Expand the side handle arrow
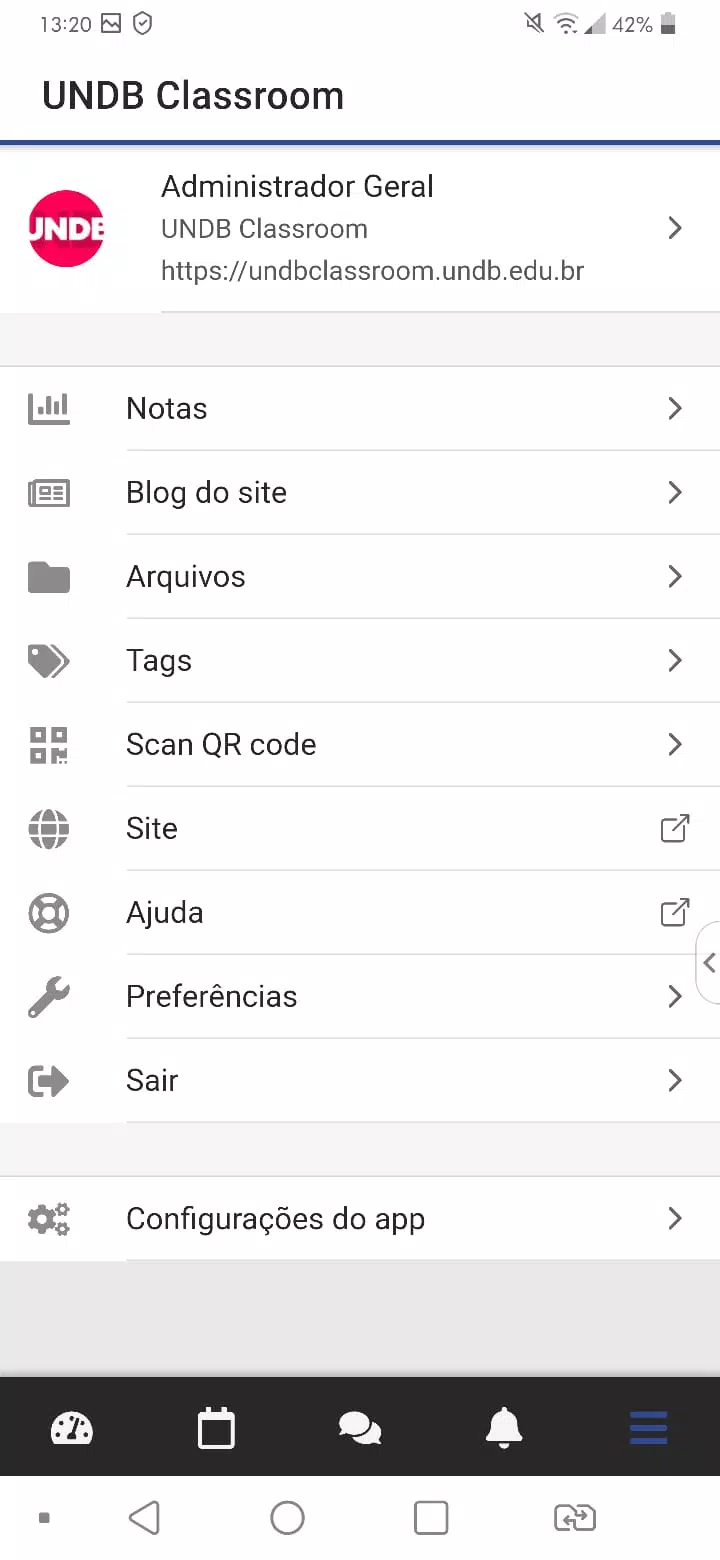The width and height of the screenshot is (720, 1560). [x=709, y=963]
